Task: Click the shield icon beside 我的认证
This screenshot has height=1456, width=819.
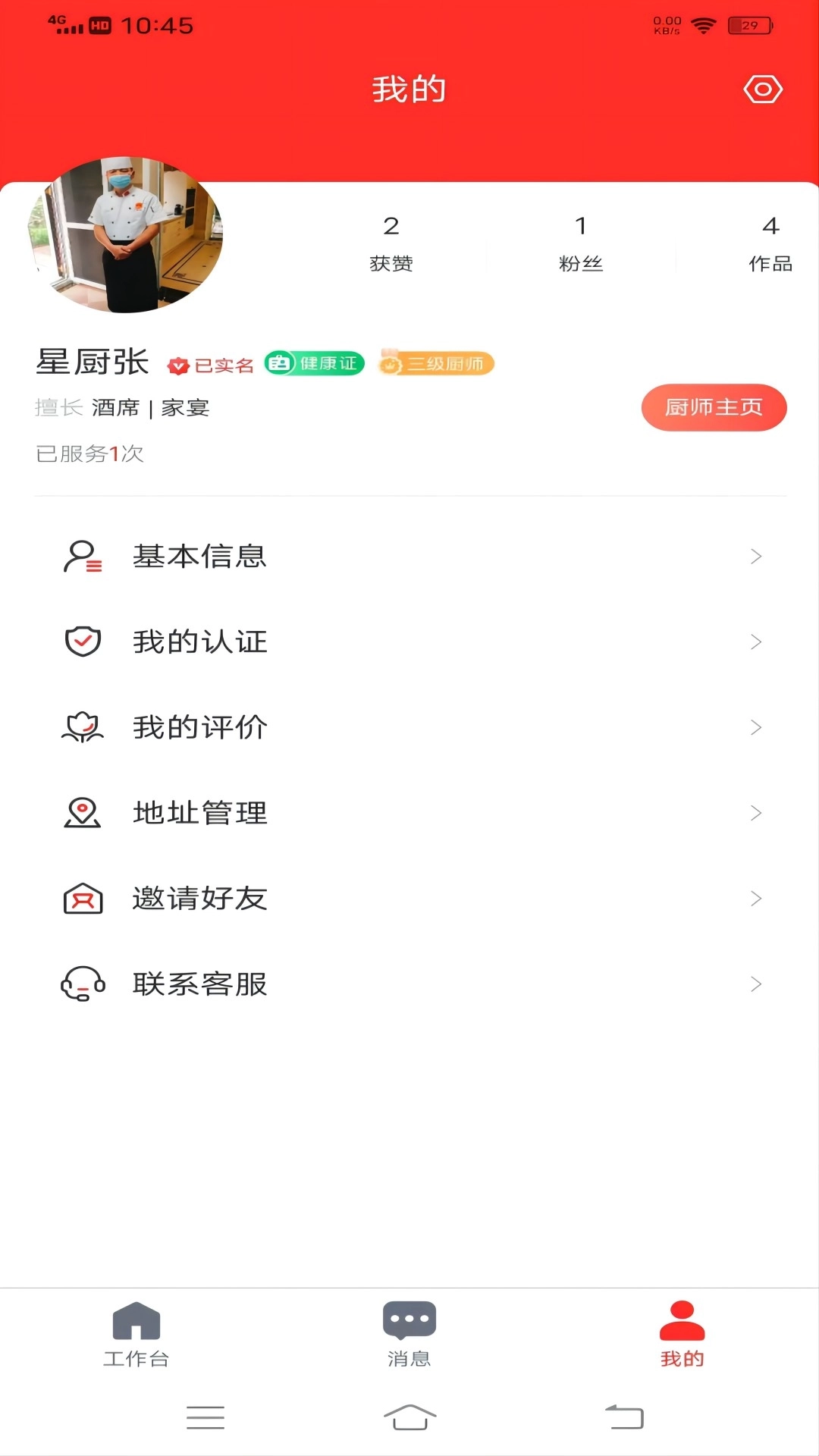Action: coord(83,641)
